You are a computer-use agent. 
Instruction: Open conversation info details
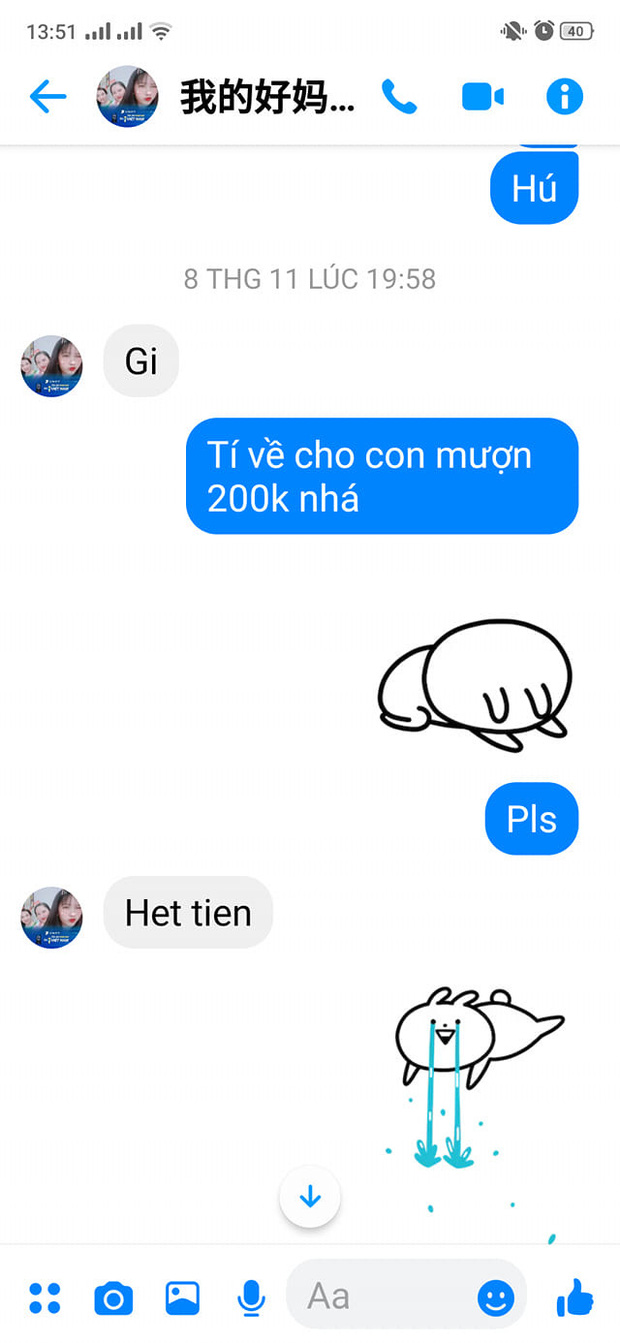[x=564, y=97]
